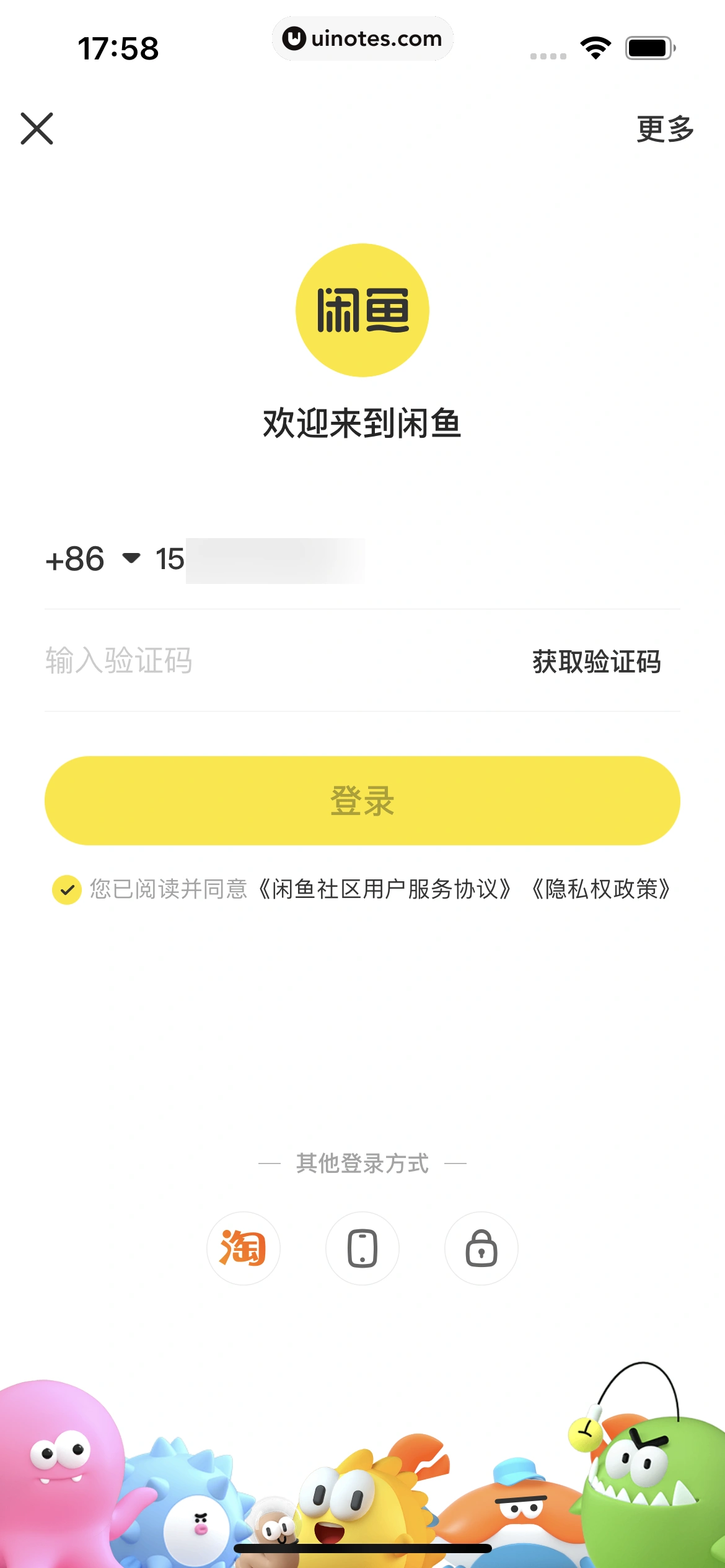Tap the Wi-Fi status icon
725x1568 pixels.
click(x=594, y=48)
